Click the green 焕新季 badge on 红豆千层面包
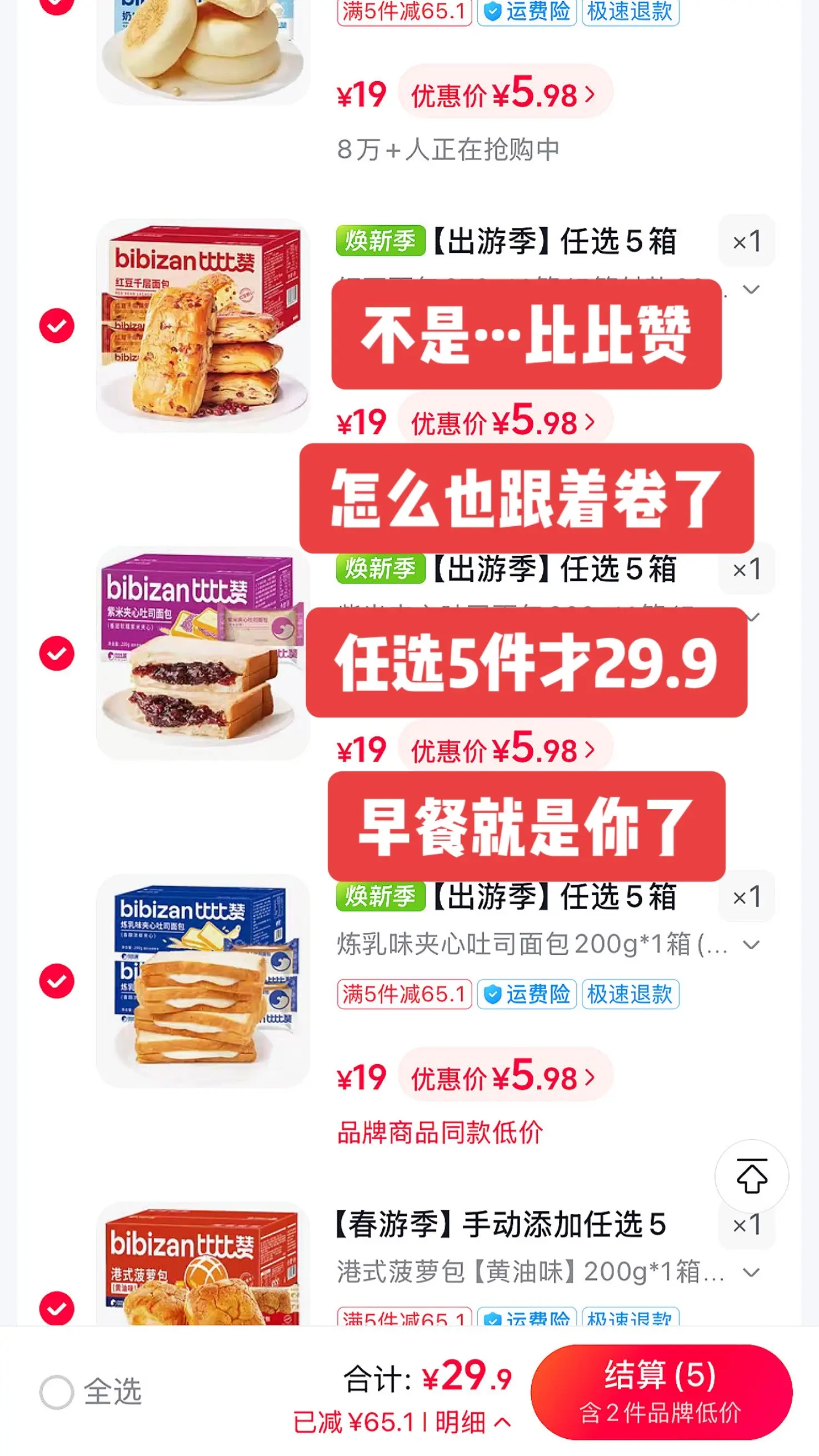 (380, 240)
